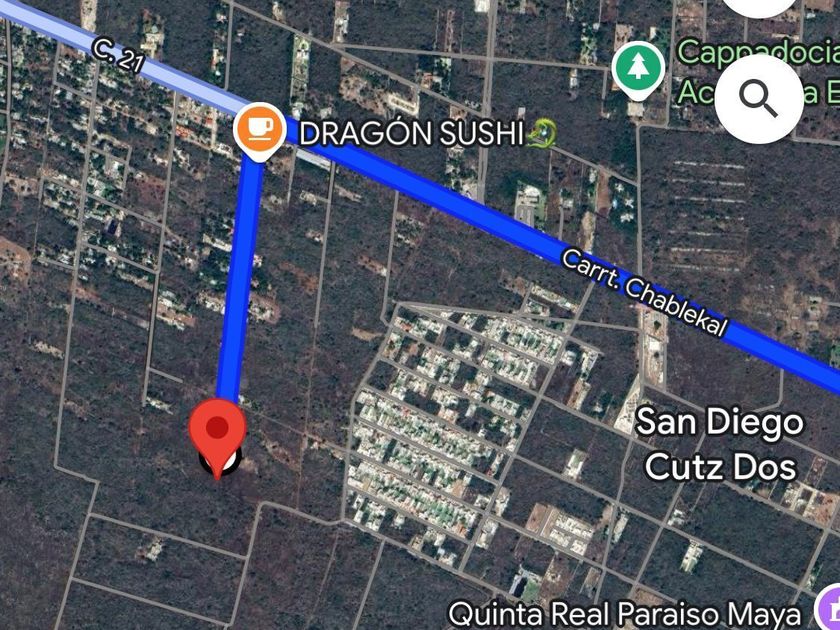Image resolution: width=840 pixels, height=630 pixels.
Task: Tap the magnifier search button
Action: pos(758,98)
